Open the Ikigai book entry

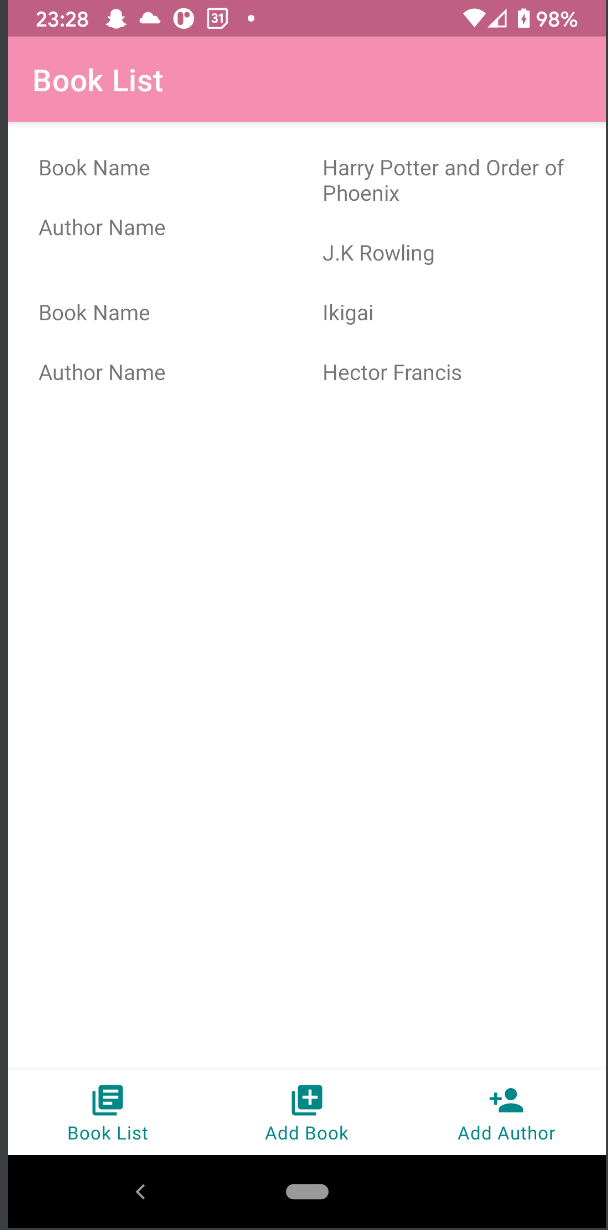[x=348, y=313]
